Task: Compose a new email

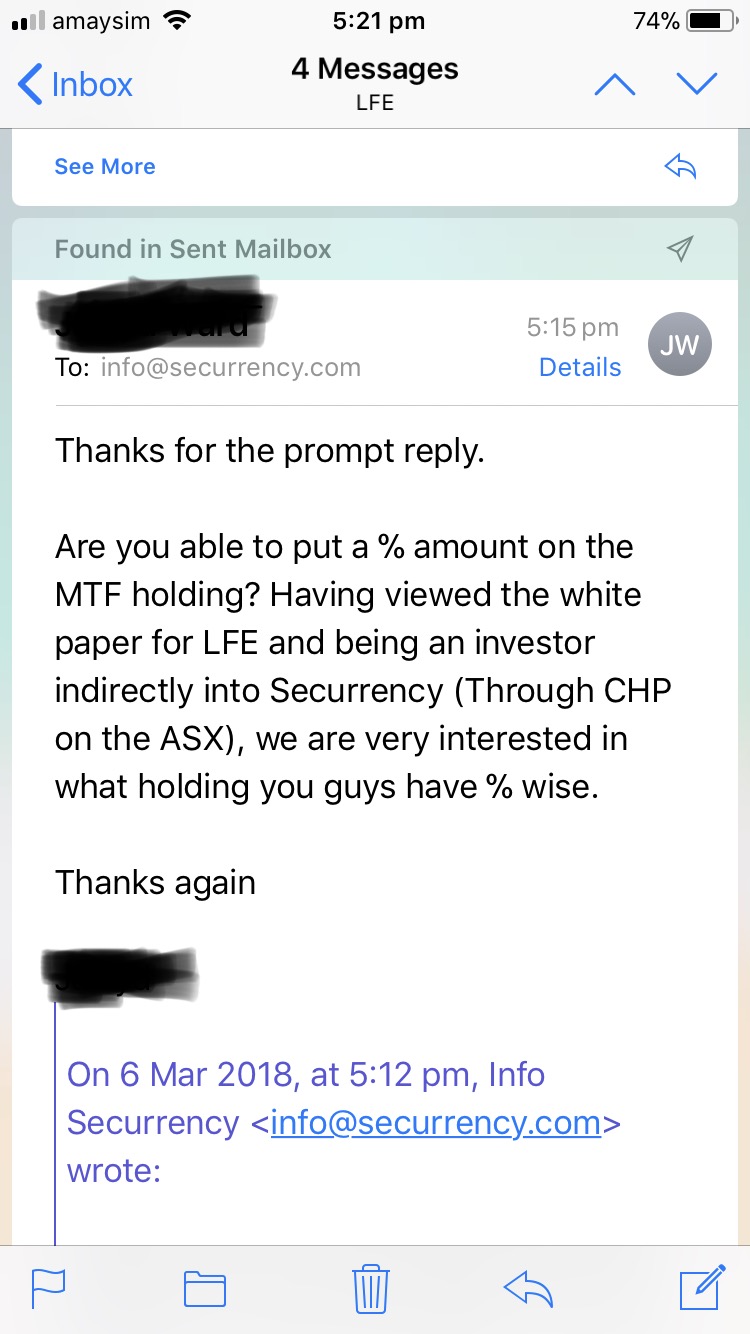Action: tap(702, 1287)
